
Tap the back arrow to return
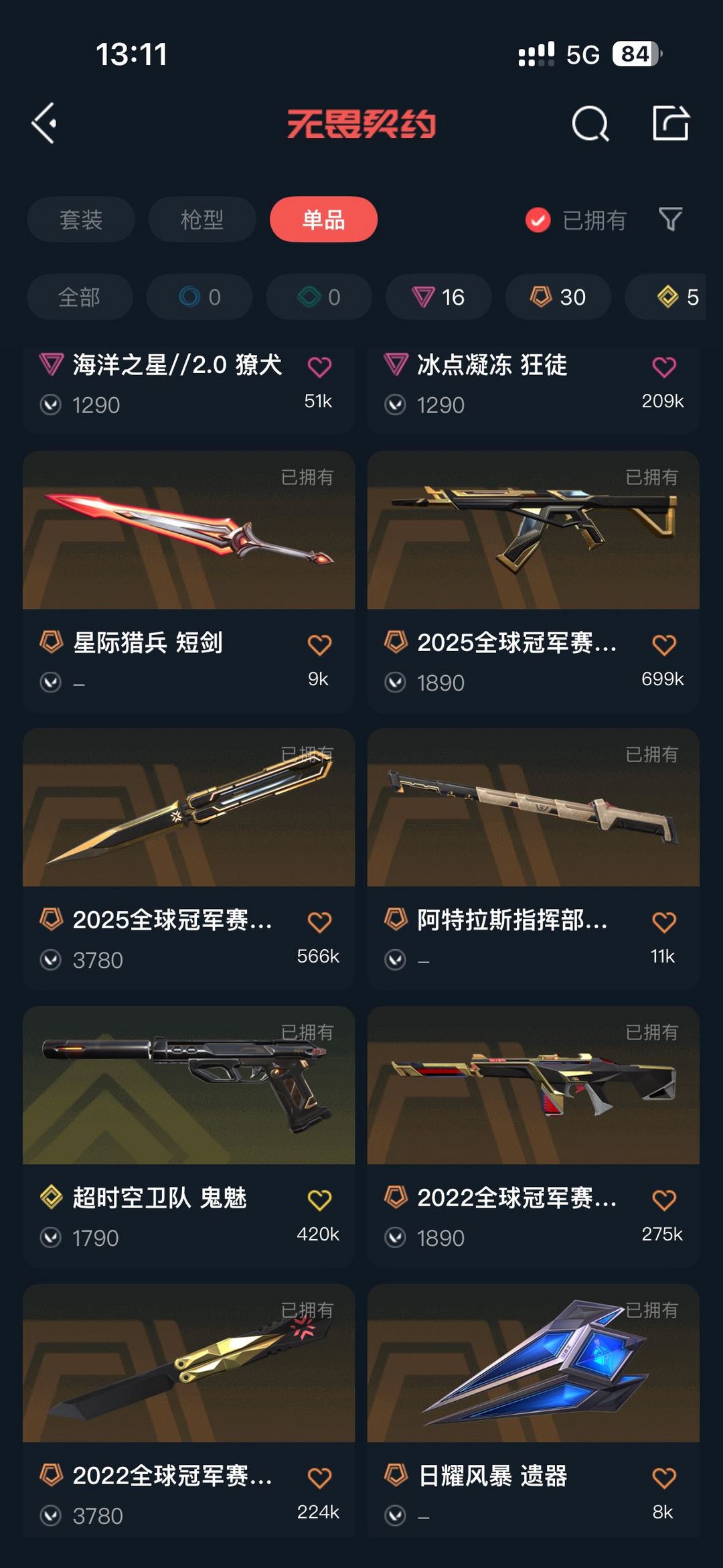45,125
